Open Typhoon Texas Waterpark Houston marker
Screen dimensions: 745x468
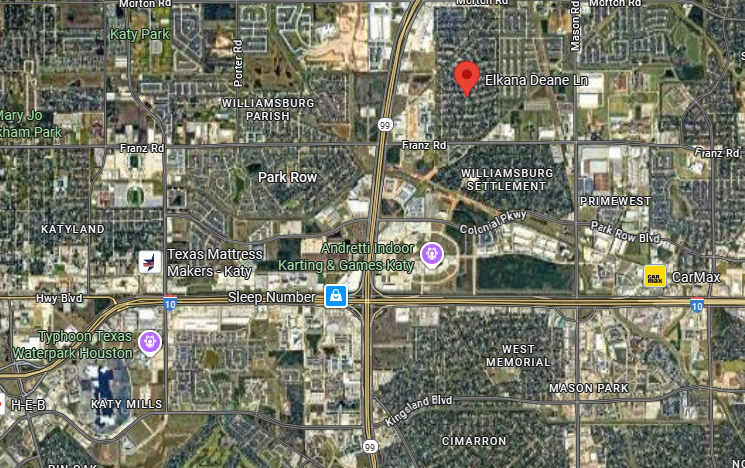150,342
